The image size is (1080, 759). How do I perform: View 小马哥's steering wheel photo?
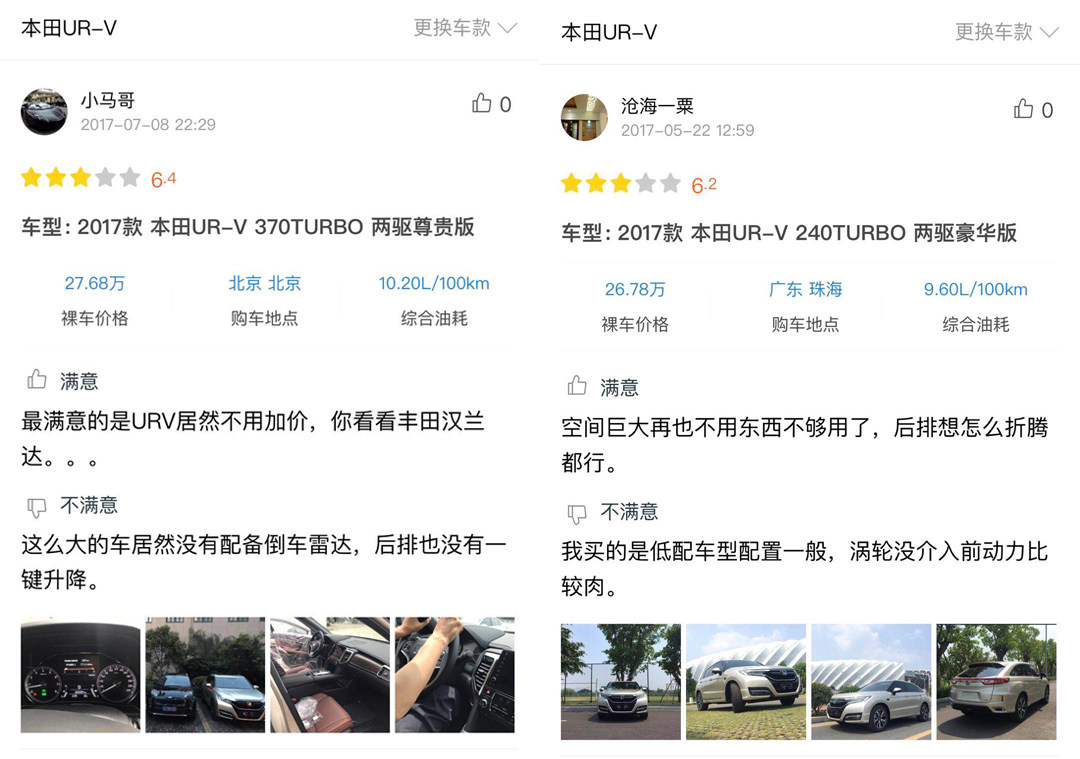tap(455, 675)
